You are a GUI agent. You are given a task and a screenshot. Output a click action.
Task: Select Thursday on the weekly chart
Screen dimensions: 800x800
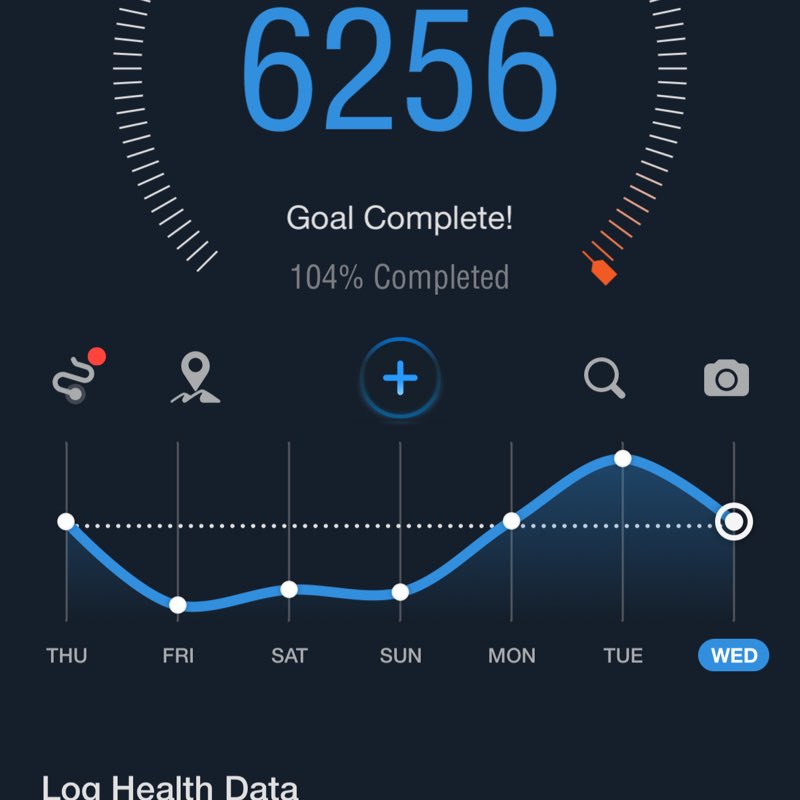[67, 656]
